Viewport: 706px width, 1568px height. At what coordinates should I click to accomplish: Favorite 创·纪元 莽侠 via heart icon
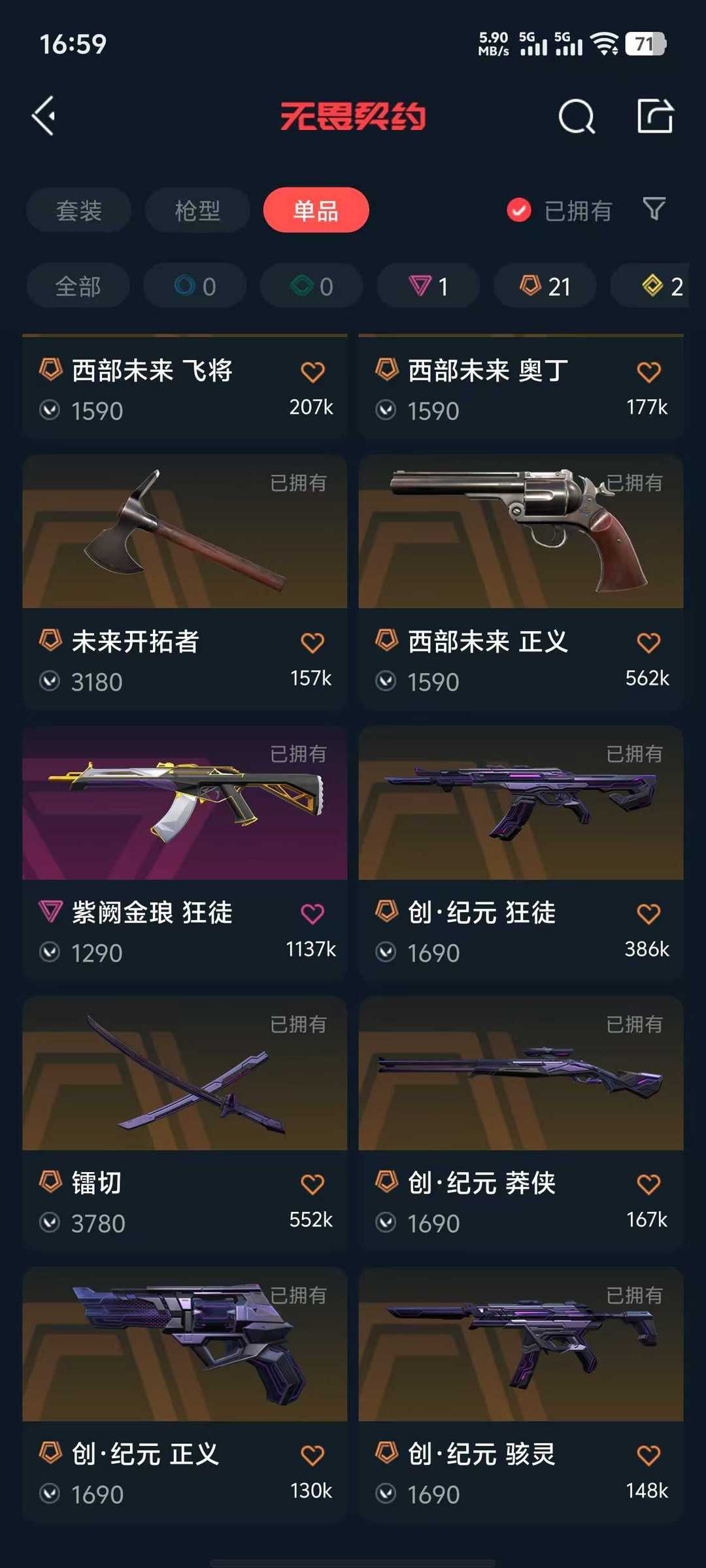coord(648,1184)
